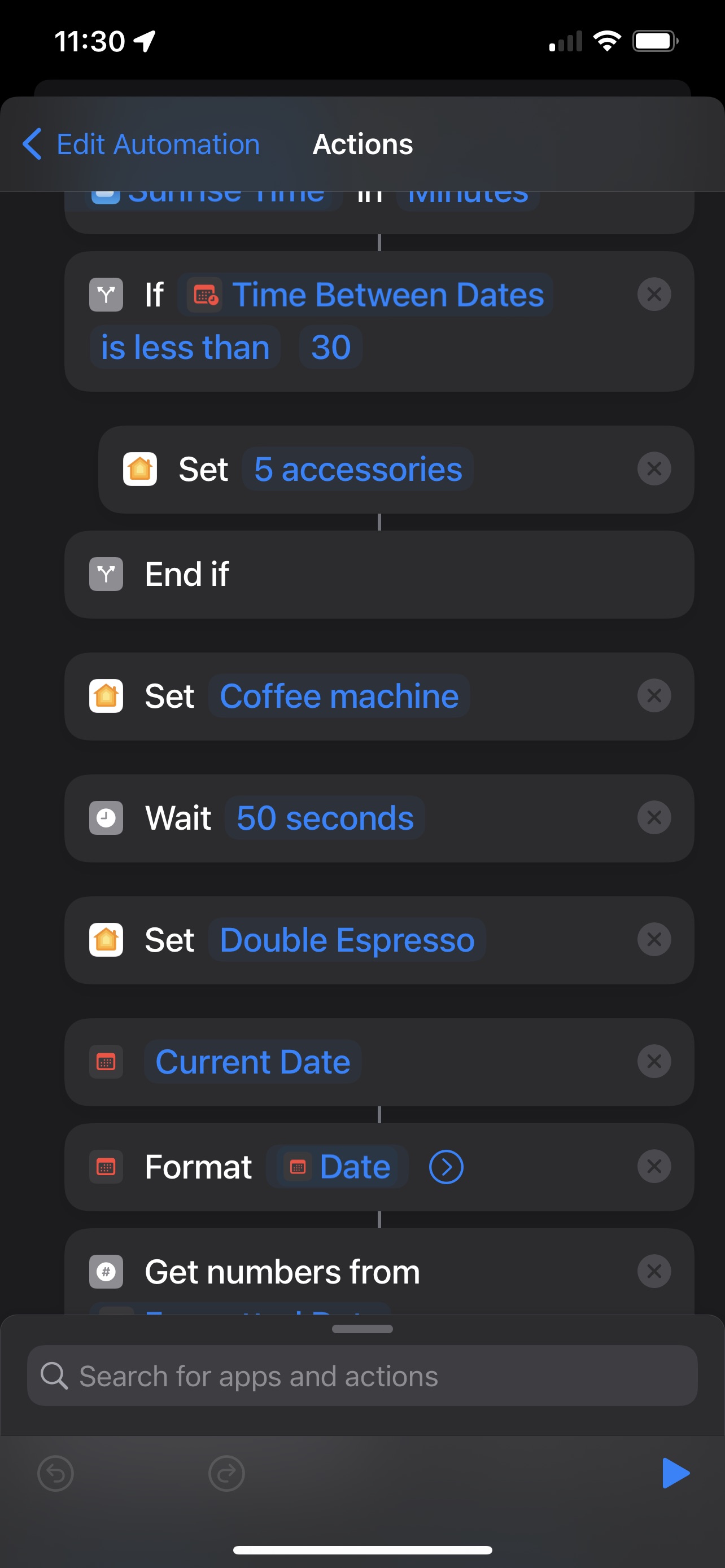
Task: Open the 5 accessories selection
Action: 358,469
